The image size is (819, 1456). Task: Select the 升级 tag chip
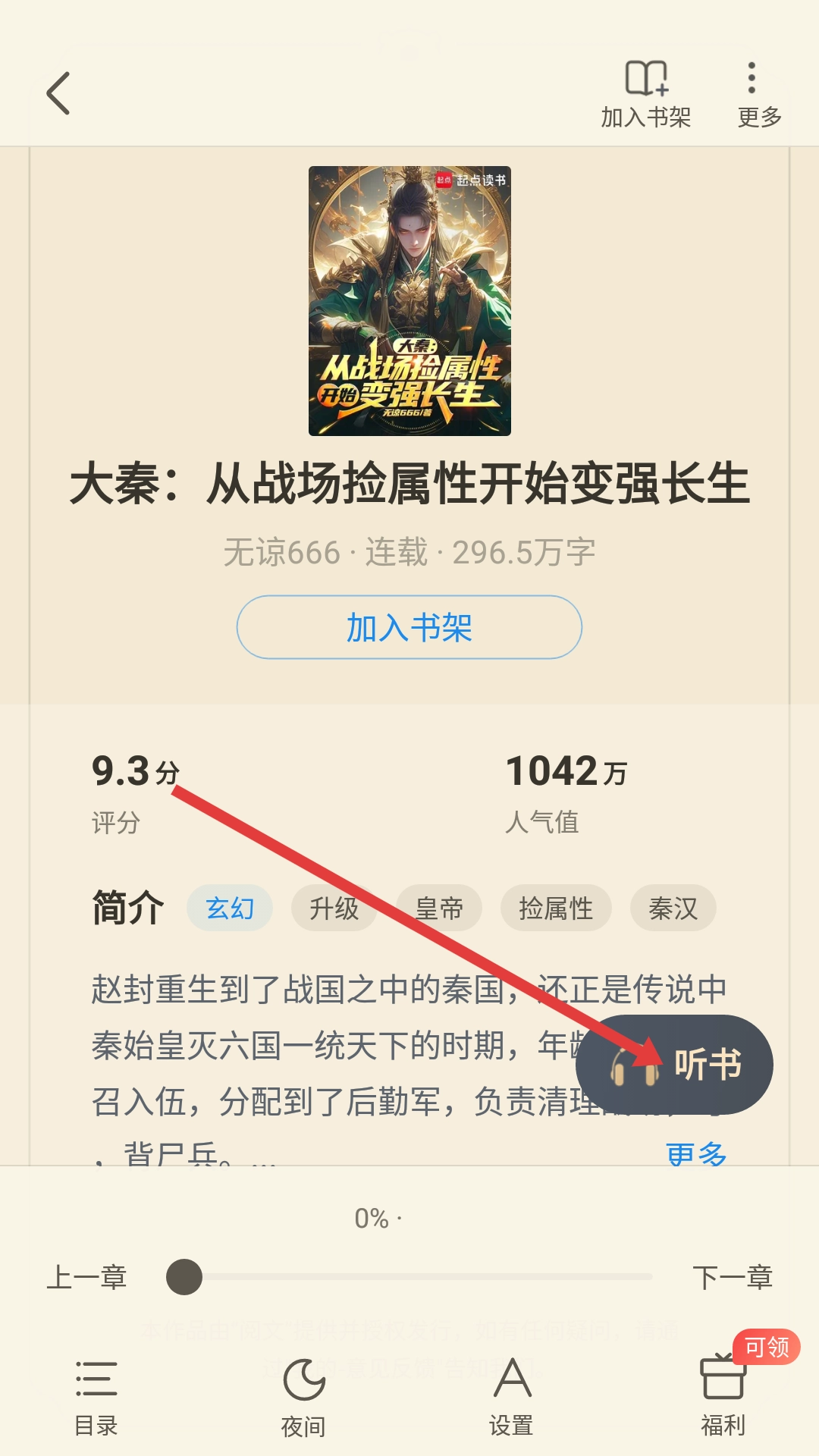click(334, 908)
